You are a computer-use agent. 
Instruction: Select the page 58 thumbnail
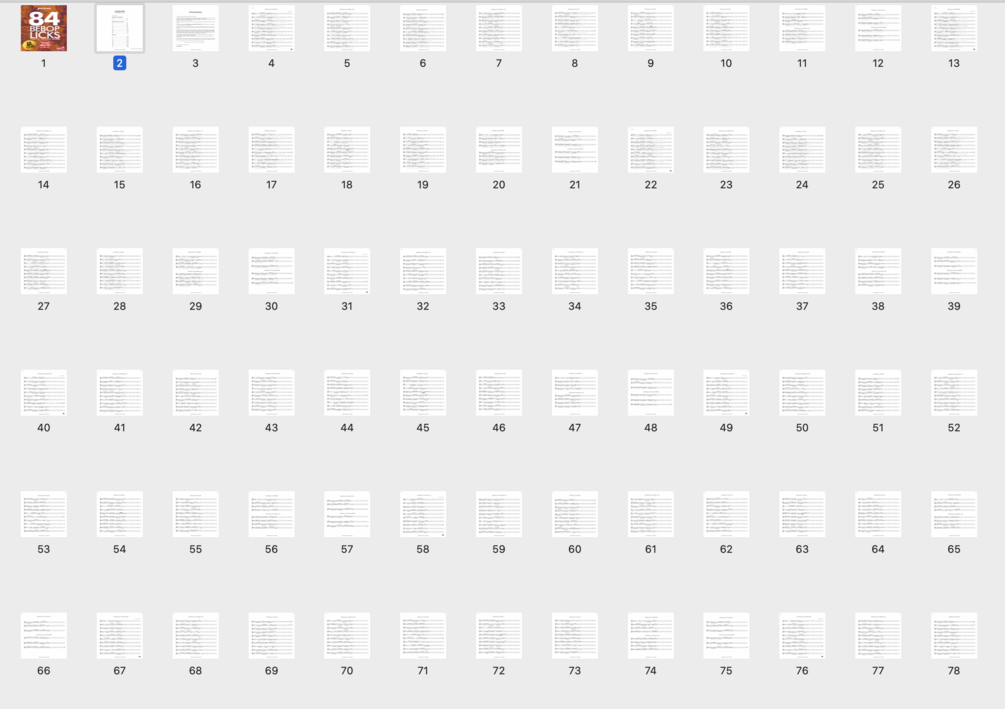(x=423, y=514)
